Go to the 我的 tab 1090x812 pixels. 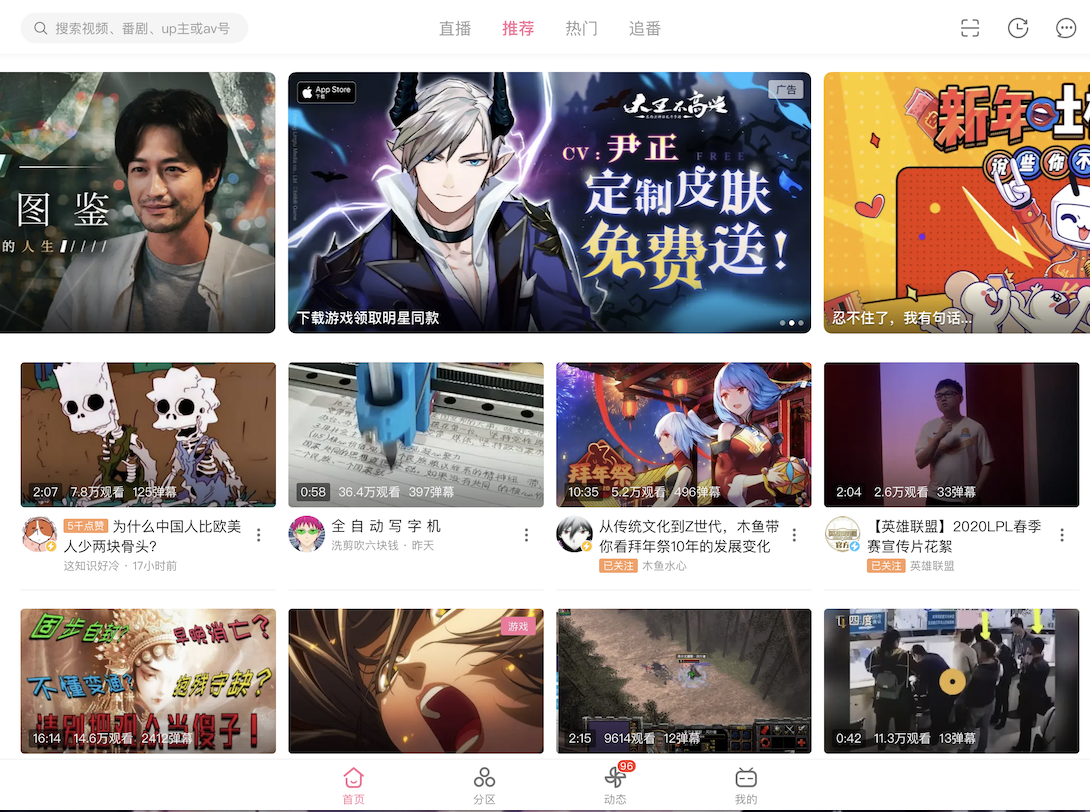(746, 786)
